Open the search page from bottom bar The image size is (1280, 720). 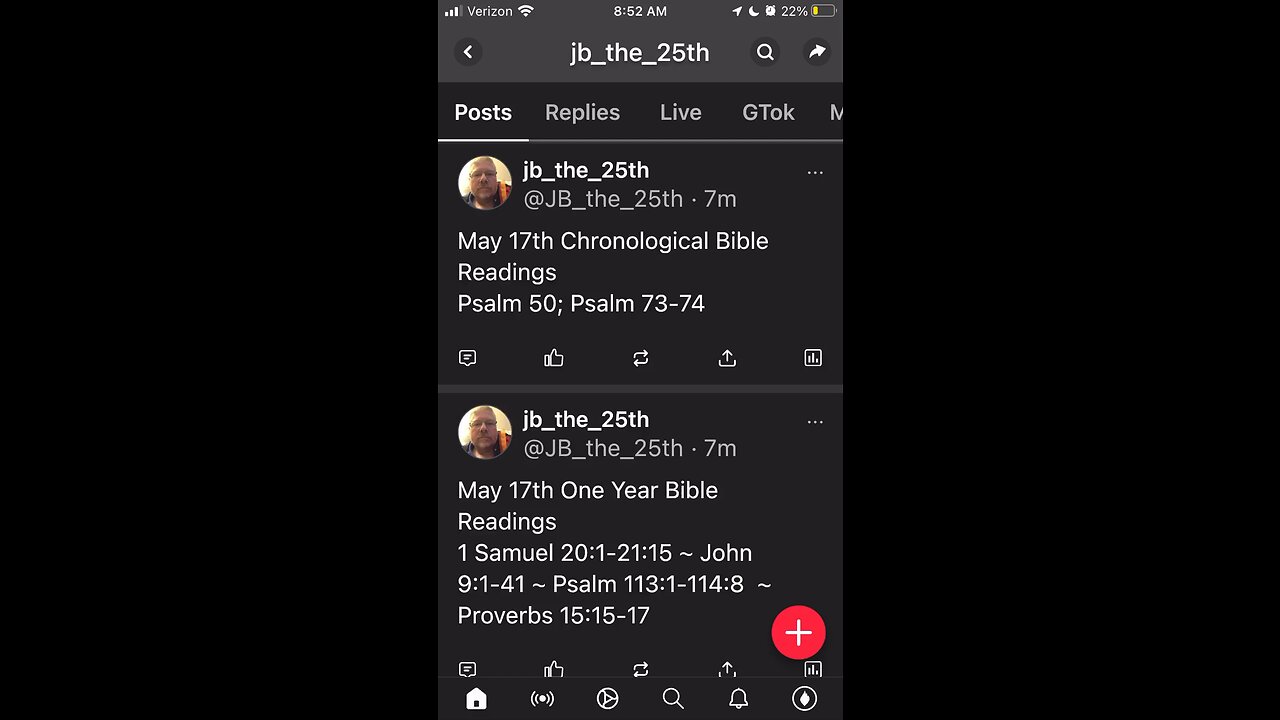pyautogui.click(x=673, y=699)
